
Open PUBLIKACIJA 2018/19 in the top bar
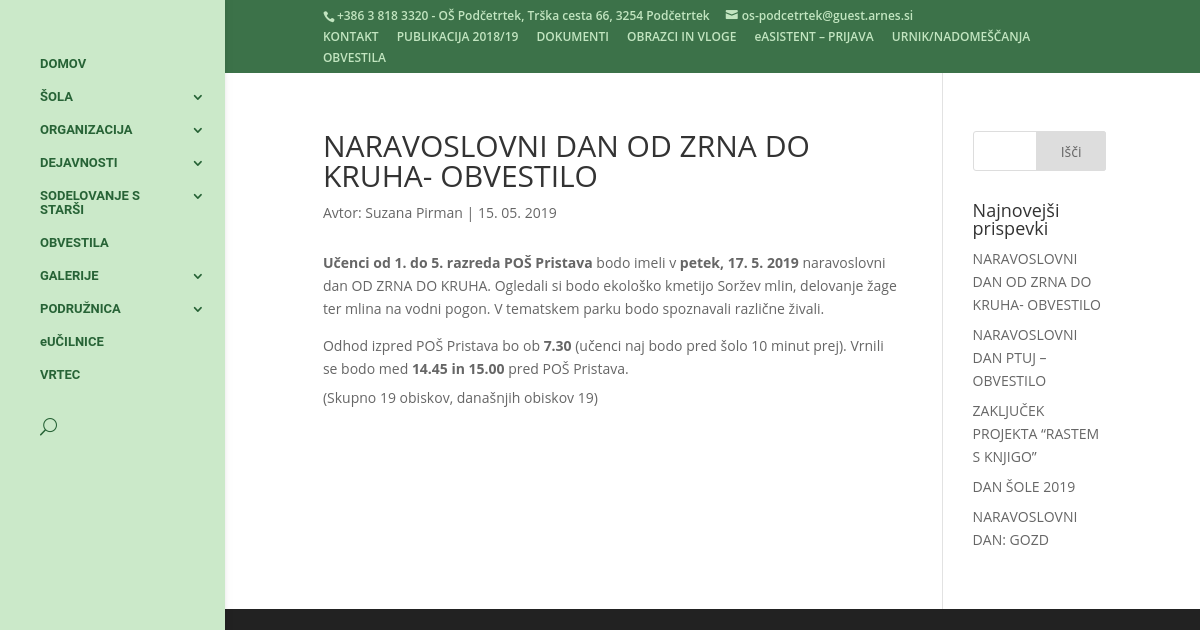point(457,37)
